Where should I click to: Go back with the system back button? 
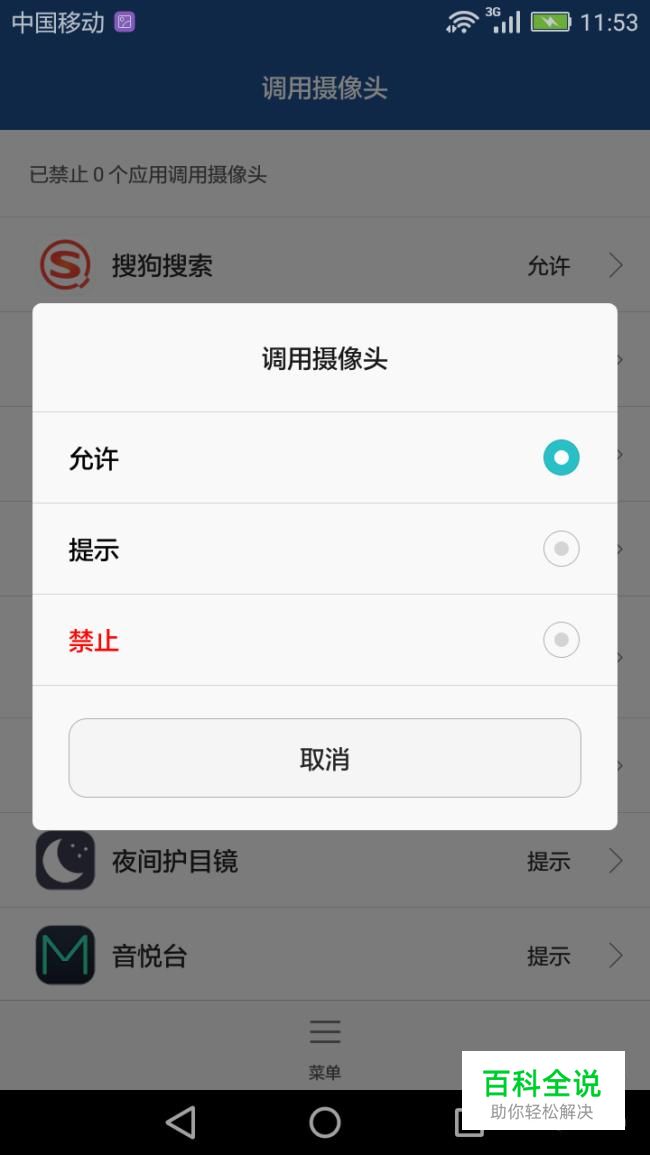[x=181, y=1123]
